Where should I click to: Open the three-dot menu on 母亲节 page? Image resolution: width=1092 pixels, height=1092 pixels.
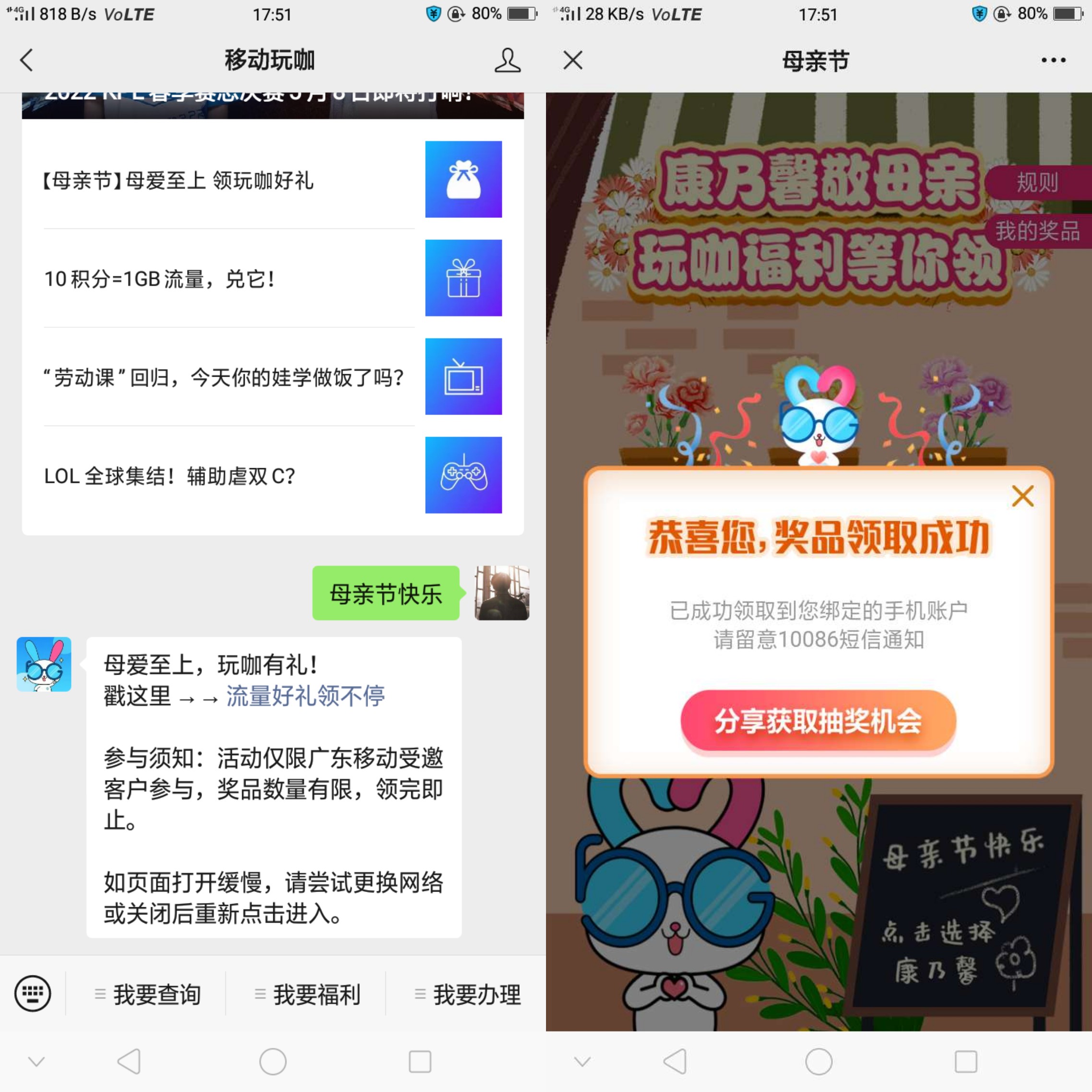(x=1054, y=60)
